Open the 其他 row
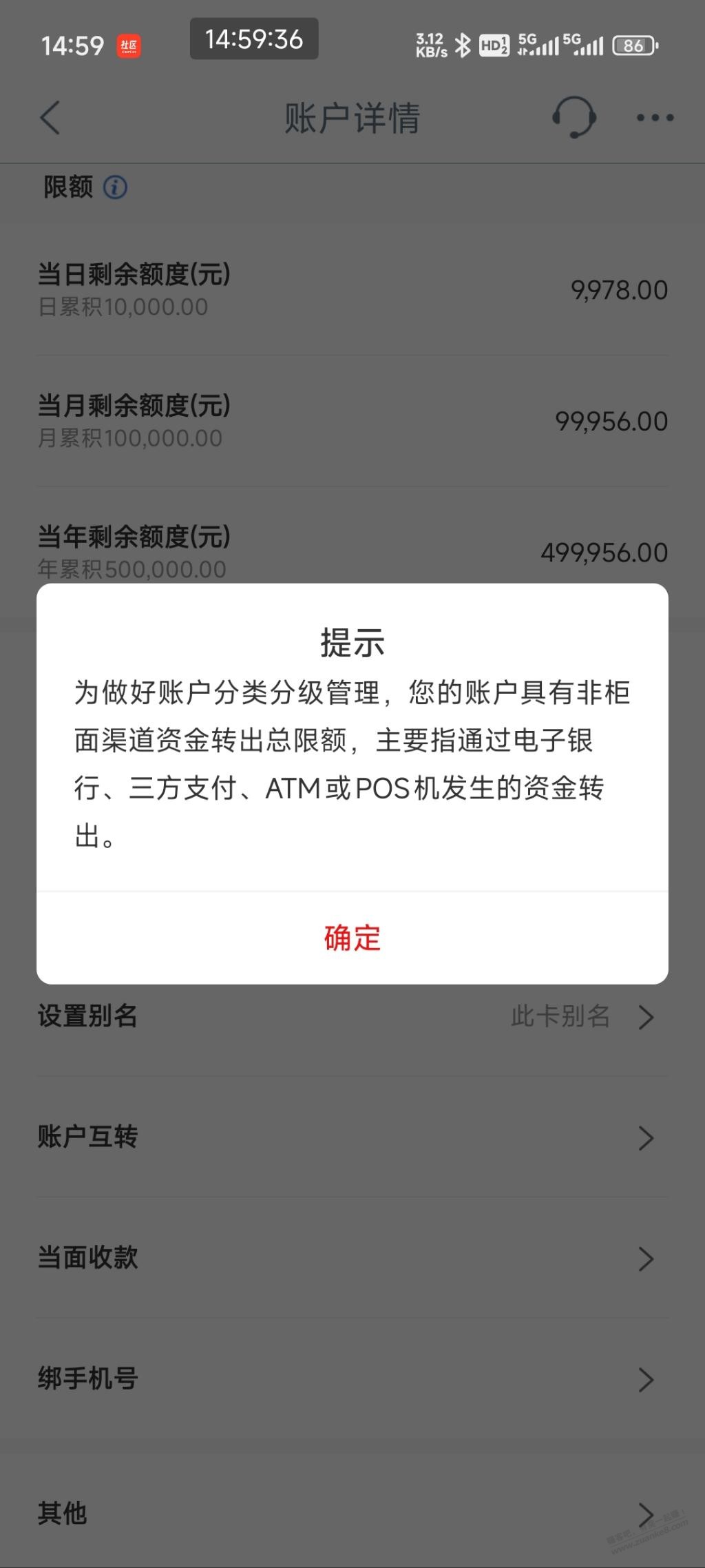The width and height of the screenshot is (705, 1568). 352,1513
